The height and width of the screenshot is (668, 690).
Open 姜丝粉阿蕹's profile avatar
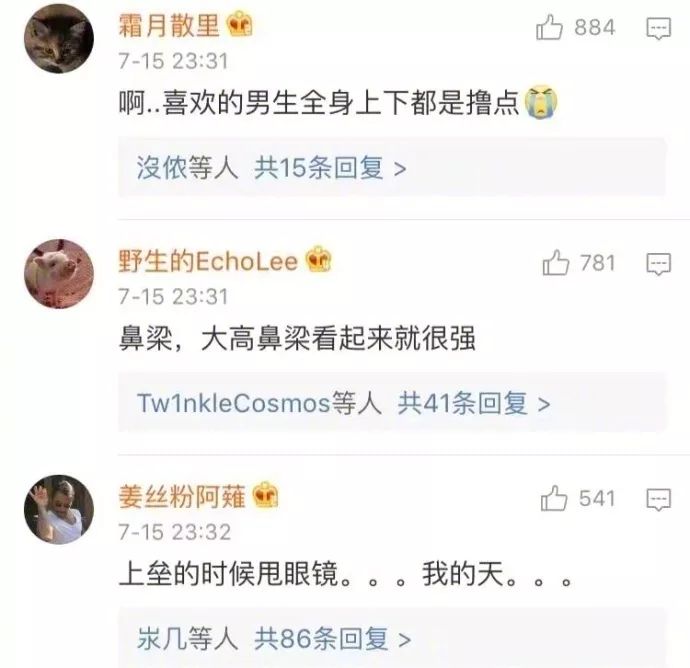tap(58, 508)
